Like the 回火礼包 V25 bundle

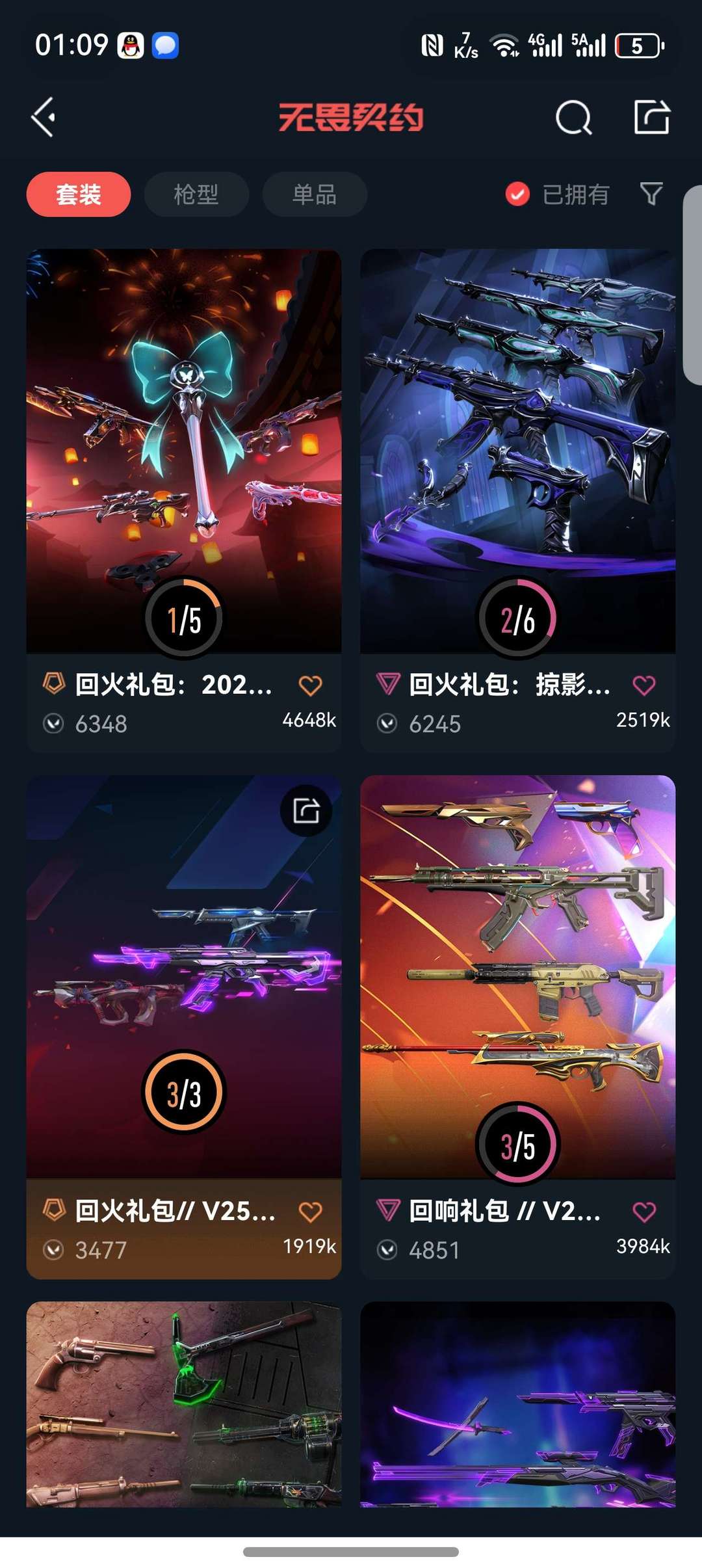pos(310,1212)
